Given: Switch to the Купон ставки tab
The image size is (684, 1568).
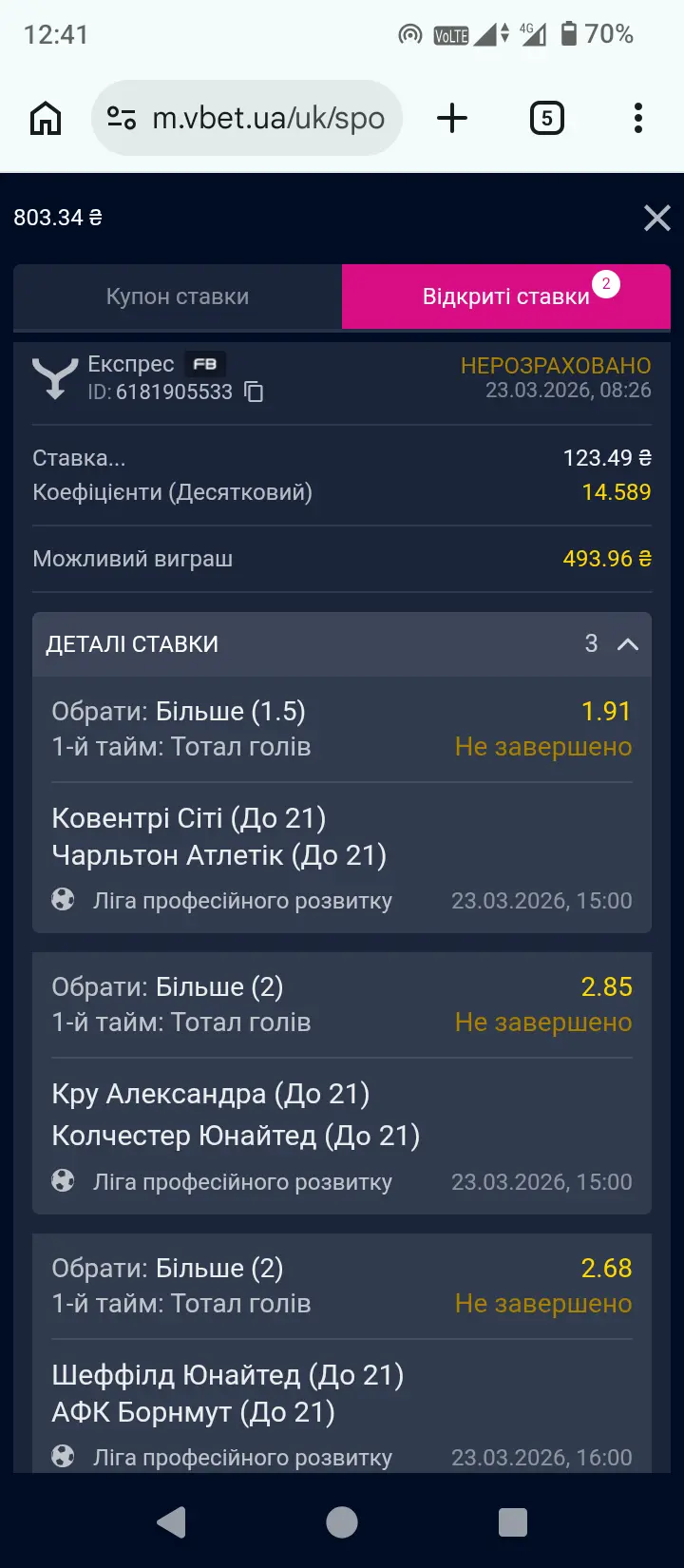Looking at the screenshot, I should coord(178,296).
